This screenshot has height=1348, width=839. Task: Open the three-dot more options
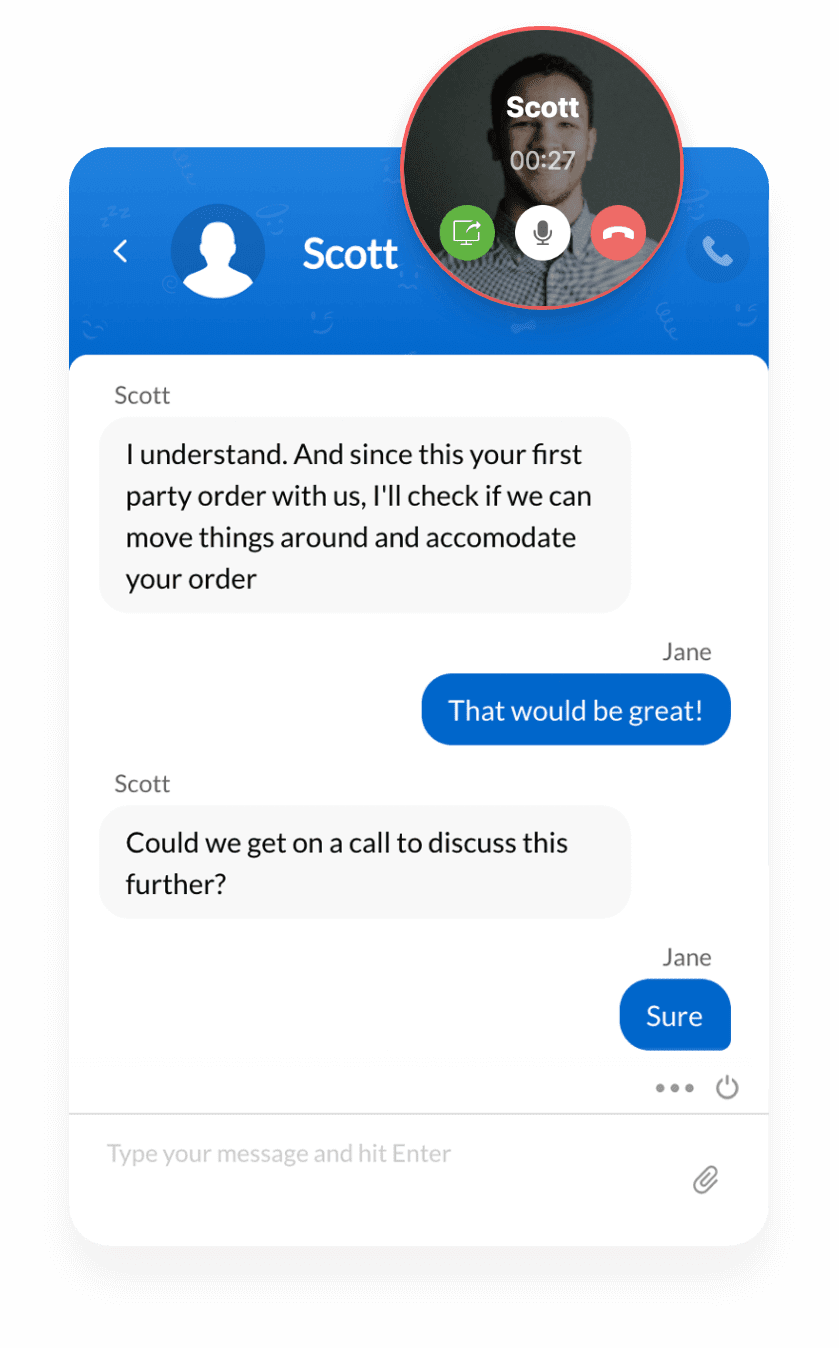point(674,1088)
